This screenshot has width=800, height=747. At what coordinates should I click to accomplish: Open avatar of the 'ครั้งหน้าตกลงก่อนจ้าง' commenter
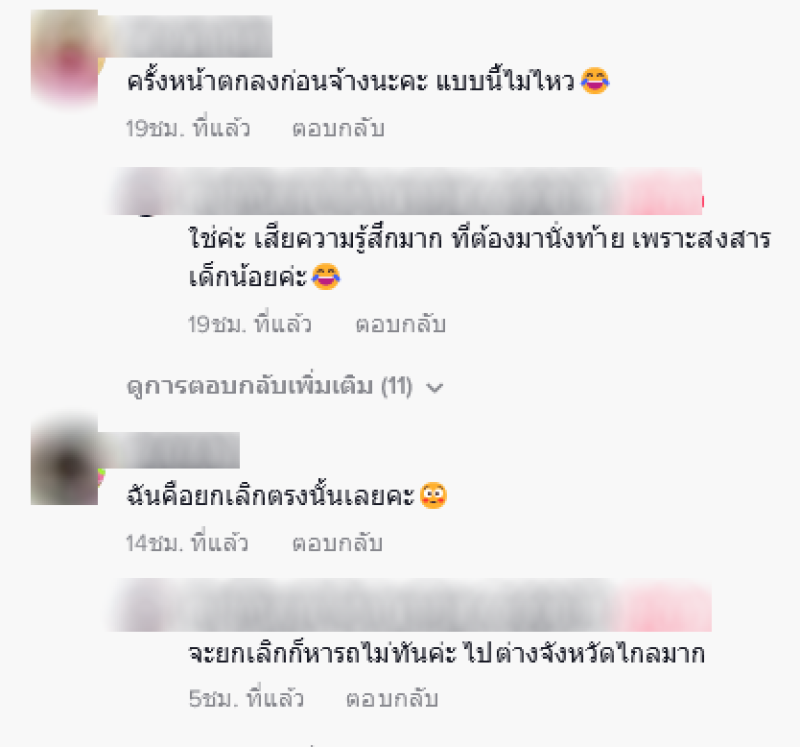coord(65,60)
